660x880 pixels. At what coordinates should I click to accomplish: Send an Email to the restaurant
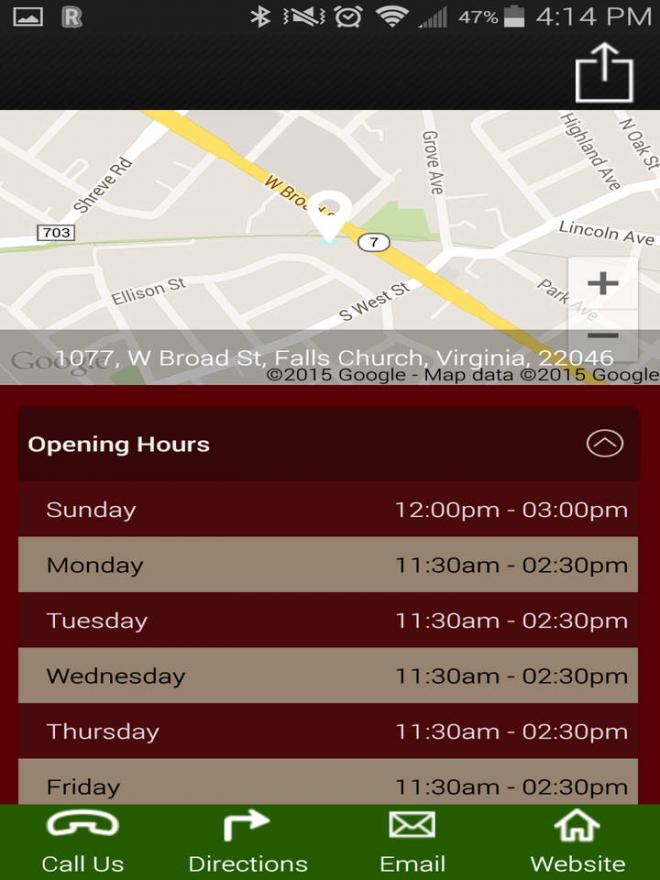[x=412, y=841]
